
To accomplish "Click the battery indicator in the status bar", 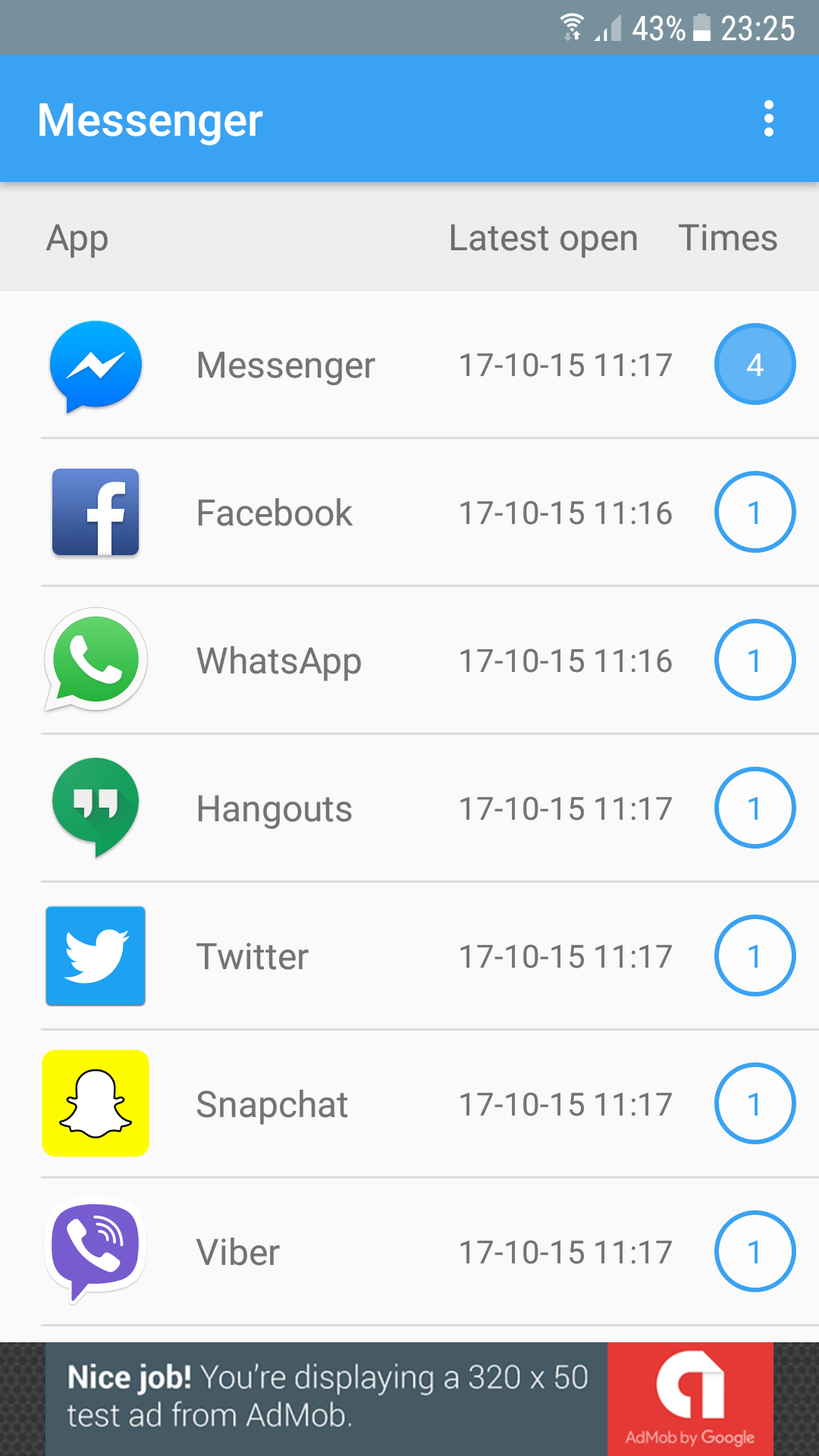I will click(701, 28).
